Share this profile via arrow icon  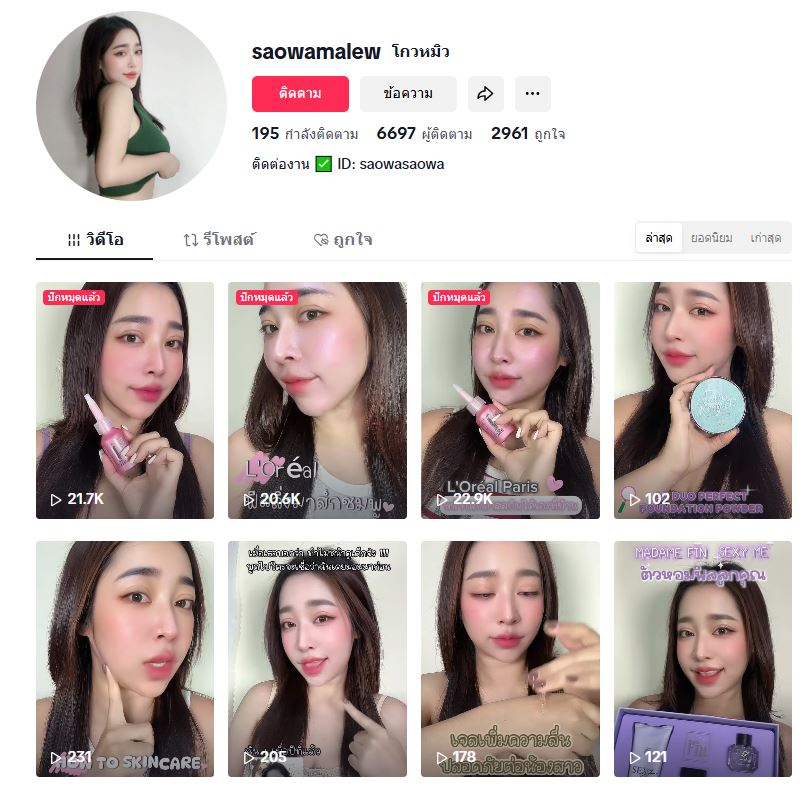click(485, 94)
